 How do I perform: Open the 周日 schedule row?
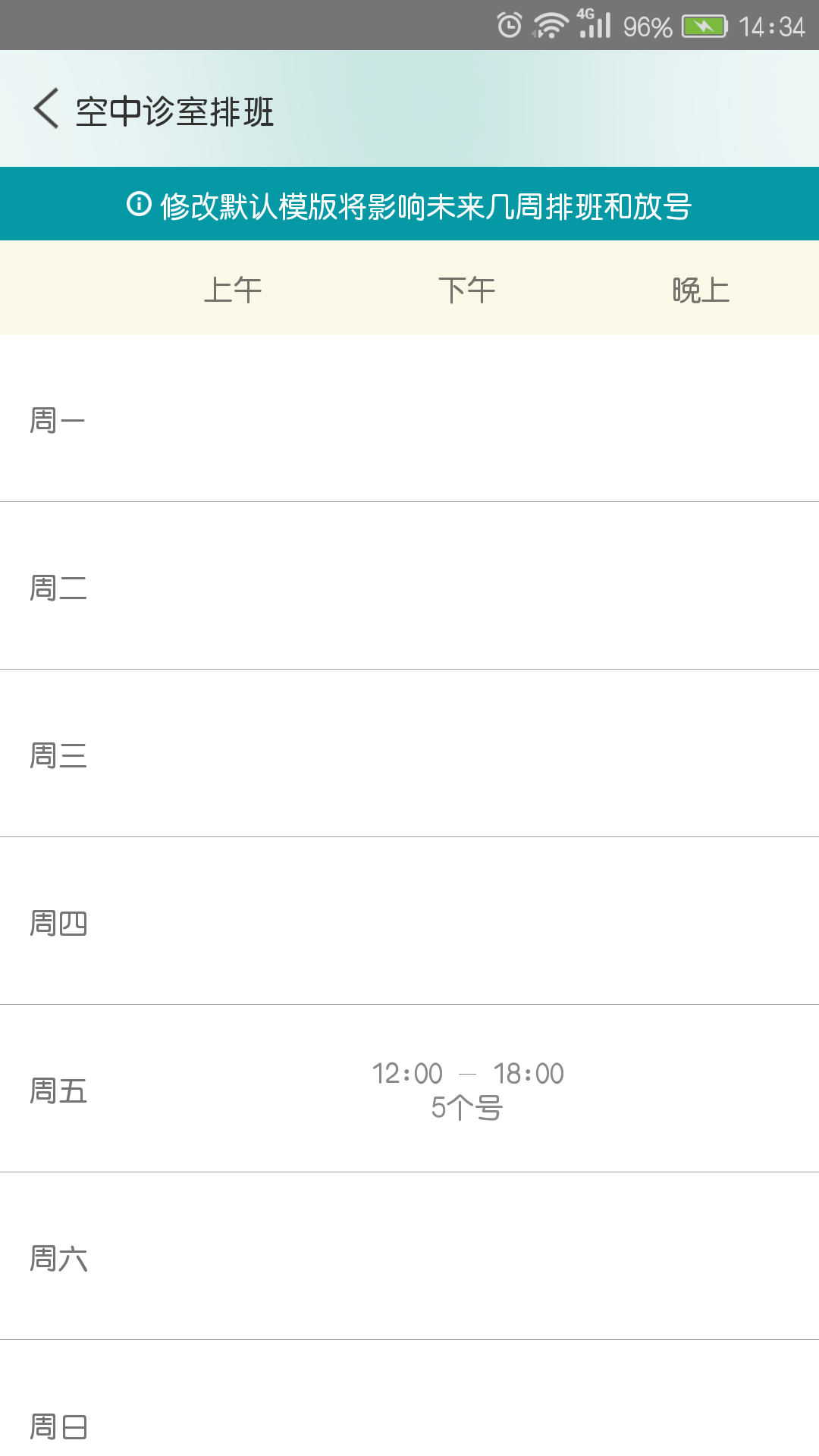[x=409, y=1398]
